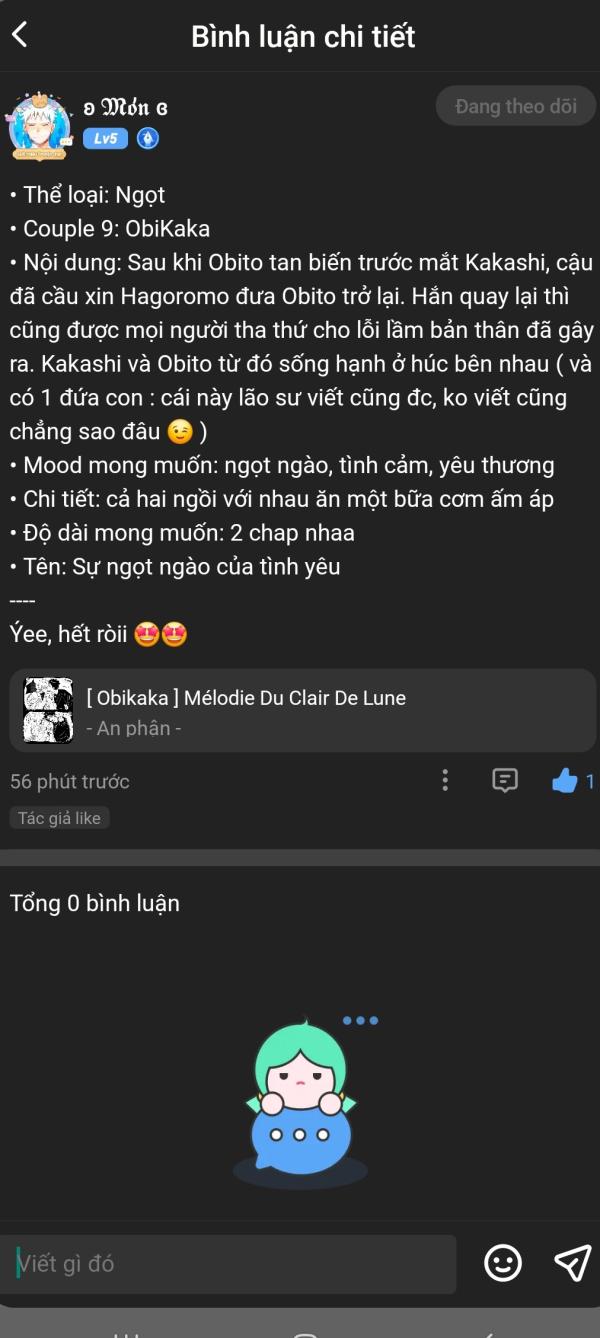Image resolution: width=600 pixels, height=1338 pixels.
Task: Tap the reply comment icon
Action: 506,781
